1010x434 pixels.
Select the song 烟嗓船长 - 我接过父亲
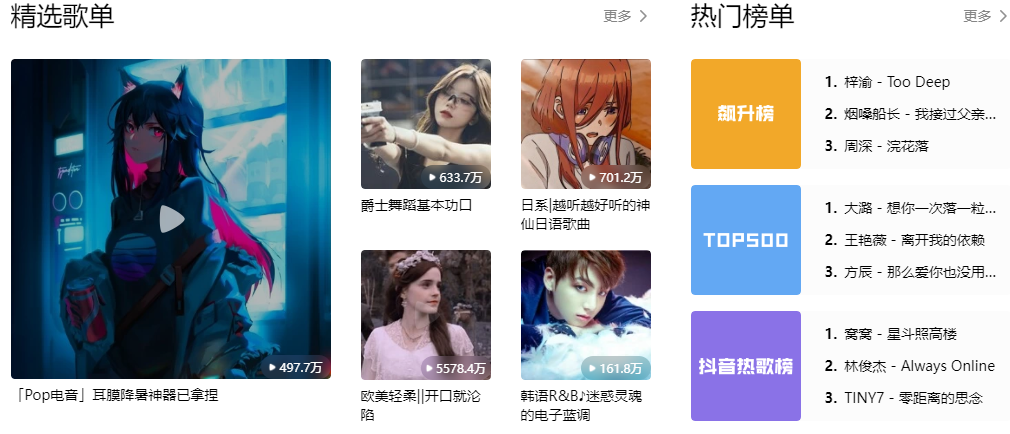(x=919, y=114)
